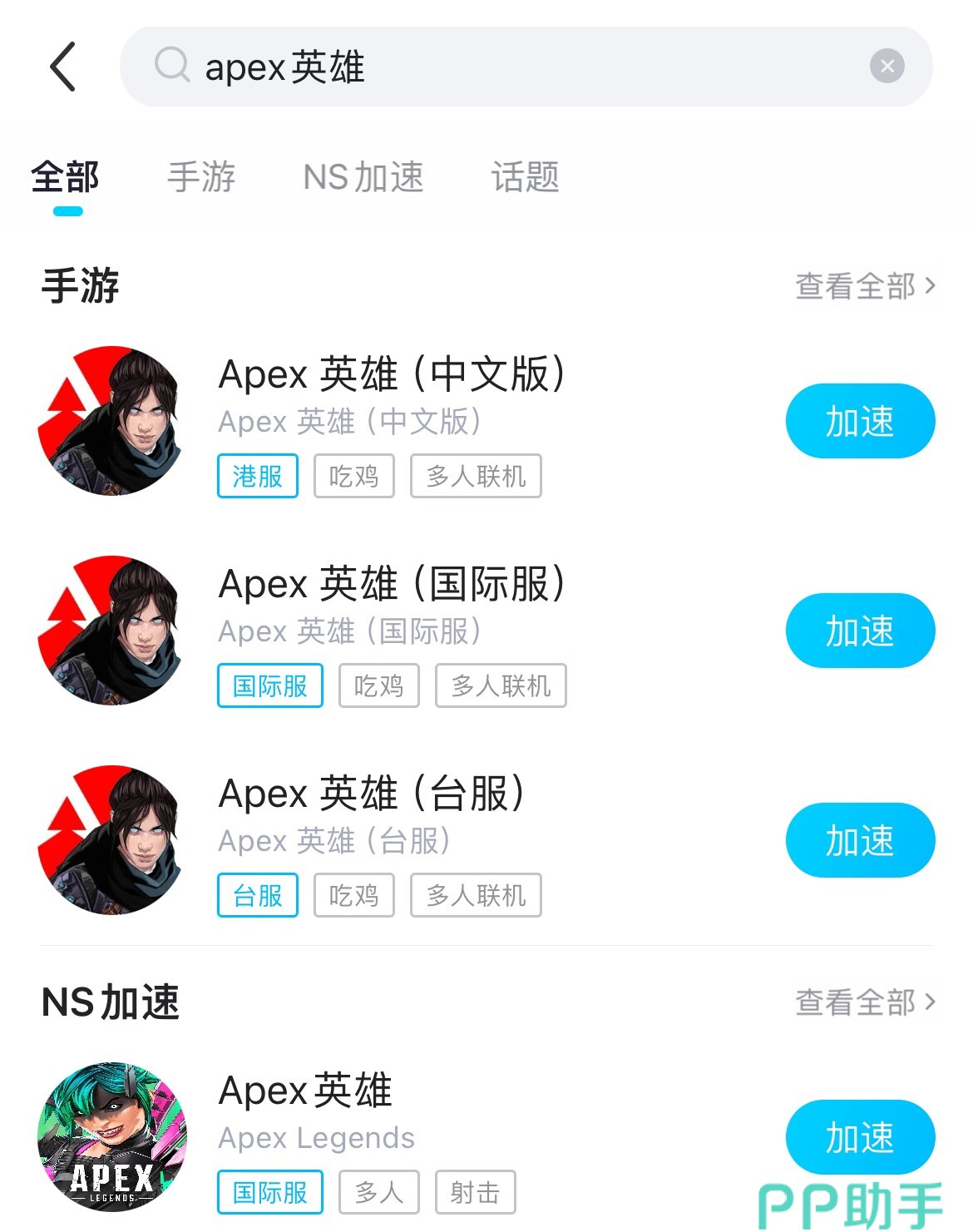Viewport: 973px width, 1232px height.
Task: Clear the search text with the X icon
Action: [x=887, y=67]
